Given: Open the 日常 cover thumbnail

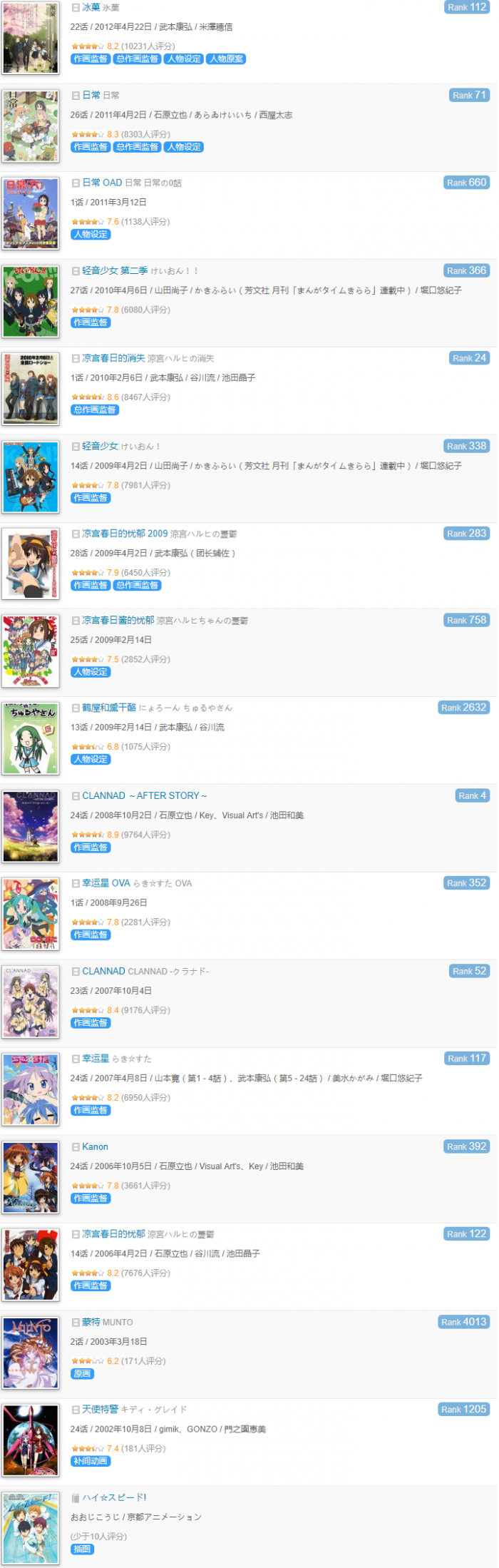Looking at the screenshot, I should pyautogui.click(x=31, y=126).
